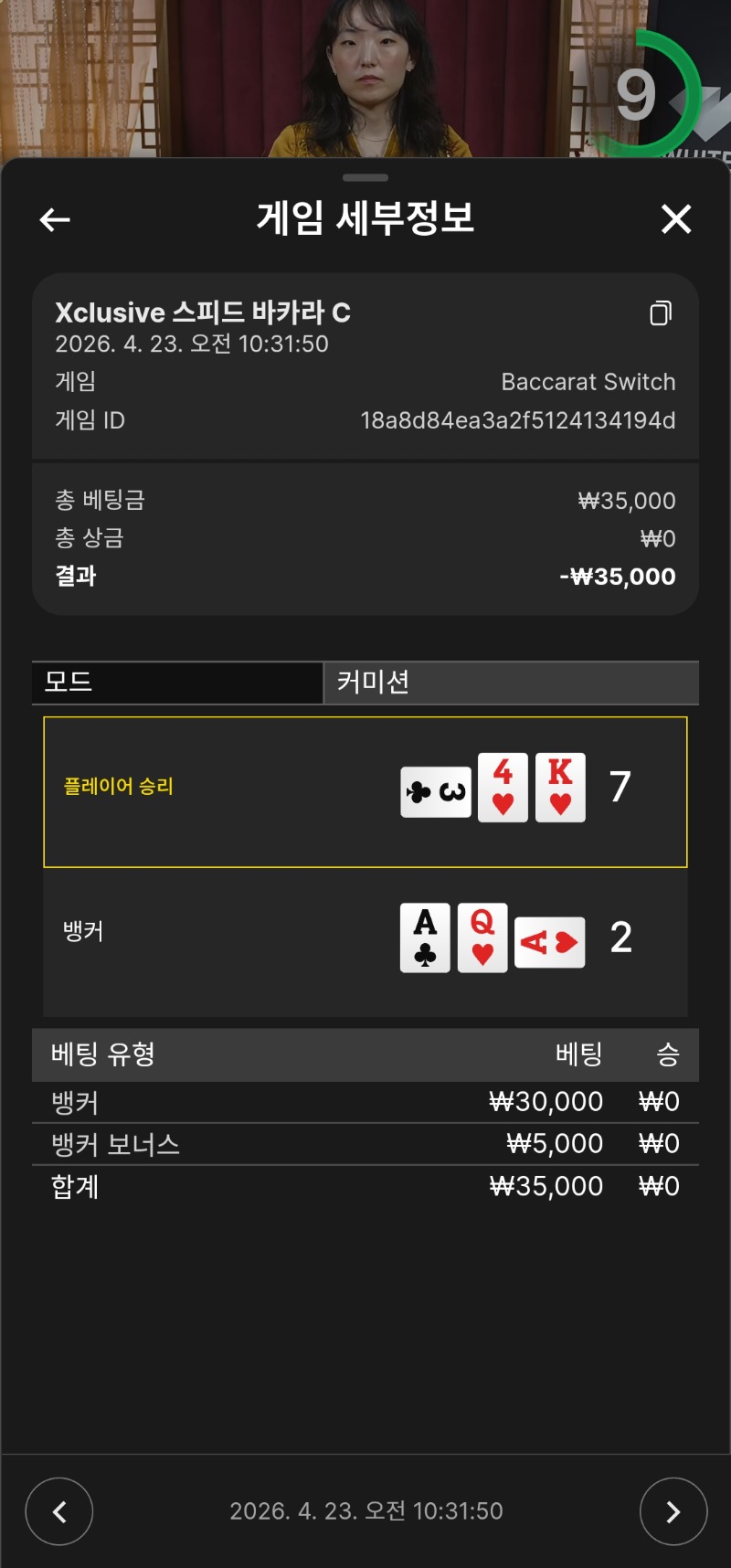The image size is (731, 1568).
Task: Go back using the left arrow
Action: pyautogui.click(x=55, y=219)
